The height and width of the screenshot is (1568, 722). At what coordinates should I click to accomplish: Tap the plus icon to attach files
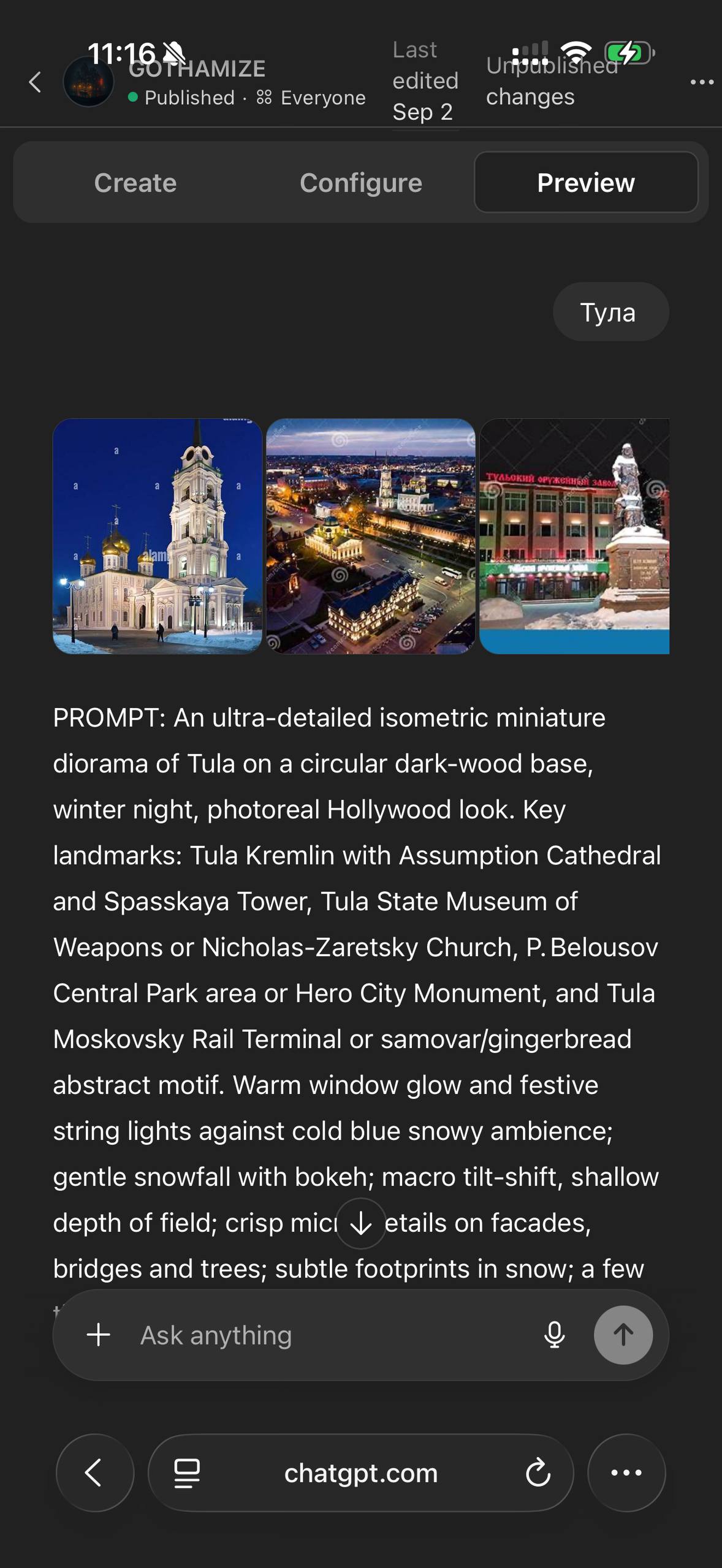(x=99, y=1335)
